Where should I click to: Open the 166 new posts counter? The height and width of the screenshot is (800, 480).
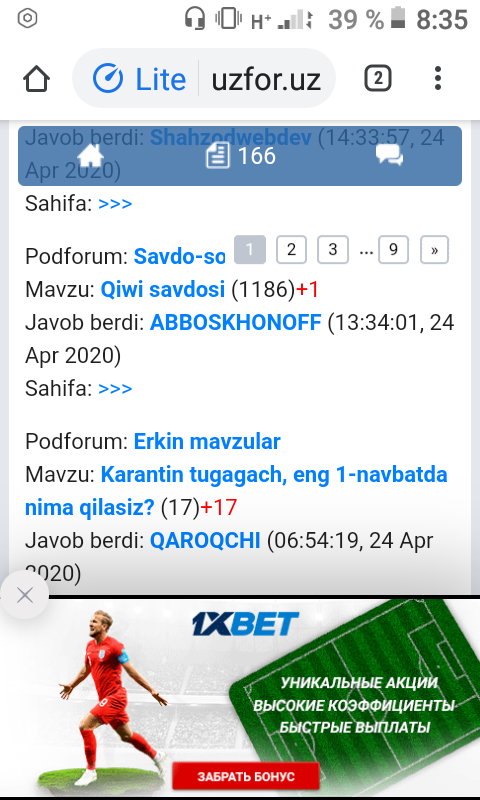[241, 156]
